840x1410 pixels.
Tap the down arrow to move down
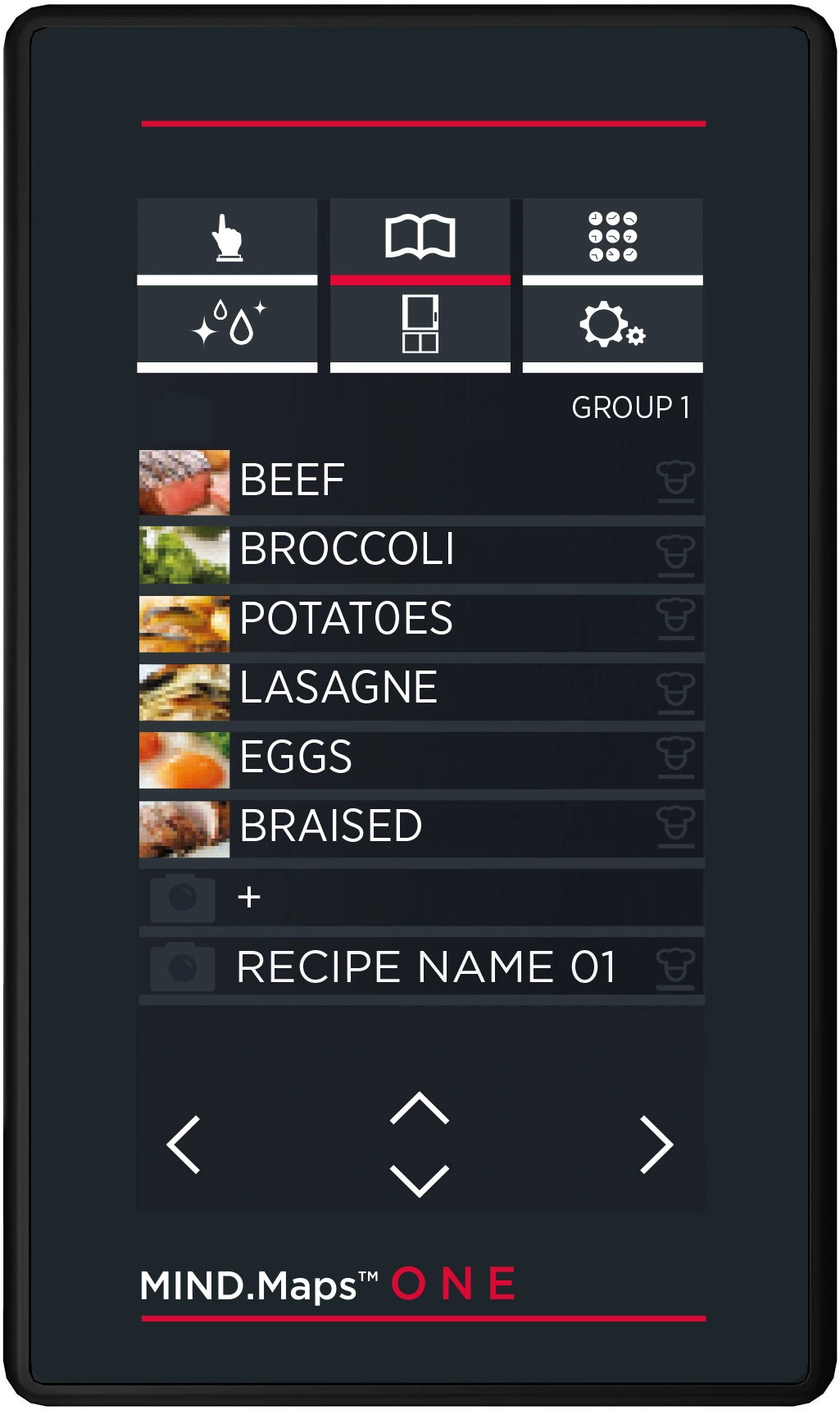tap(420, 1180)
